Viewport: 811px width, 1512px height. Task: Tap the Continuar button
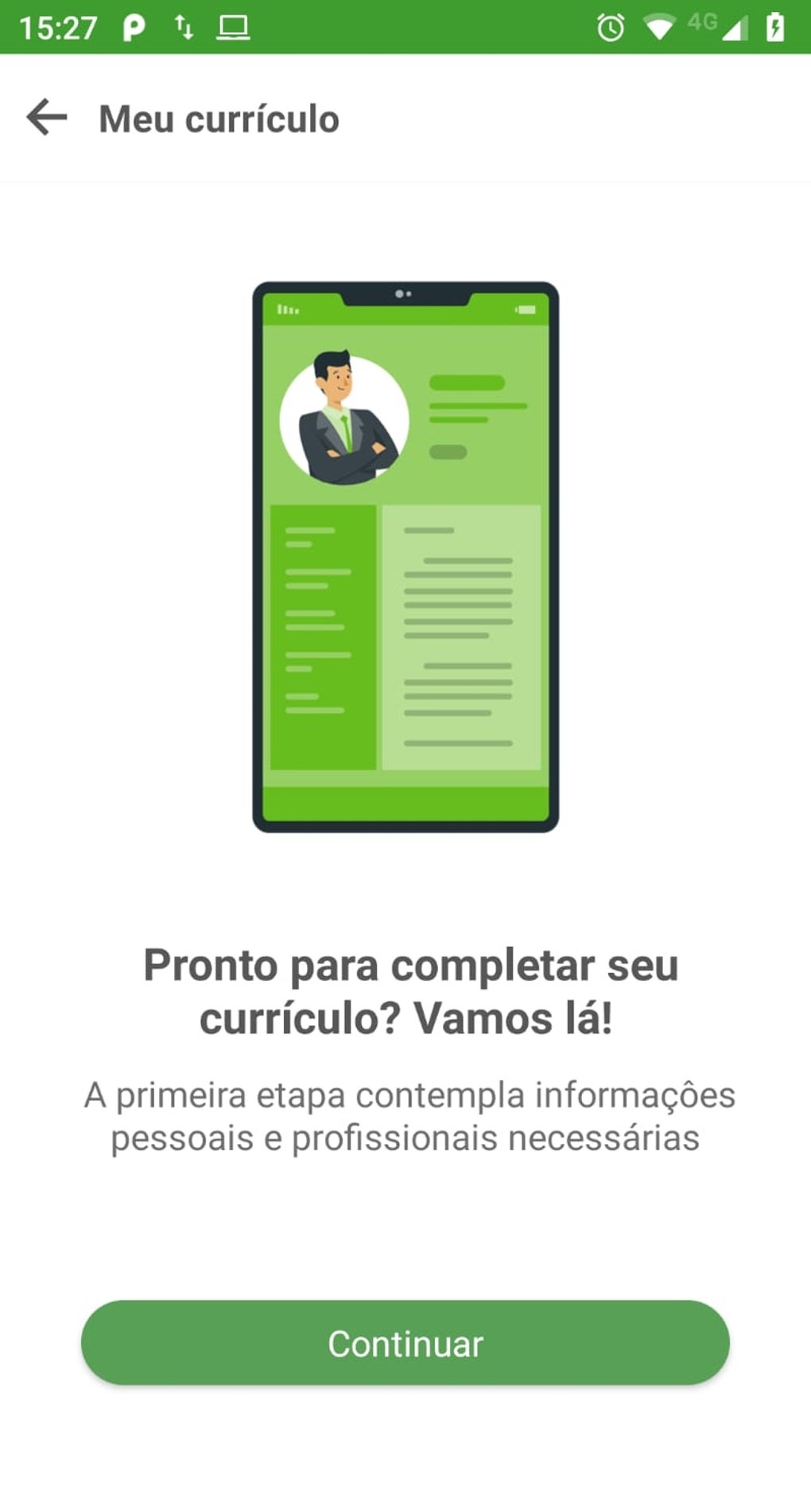(x=405, y=1343)
